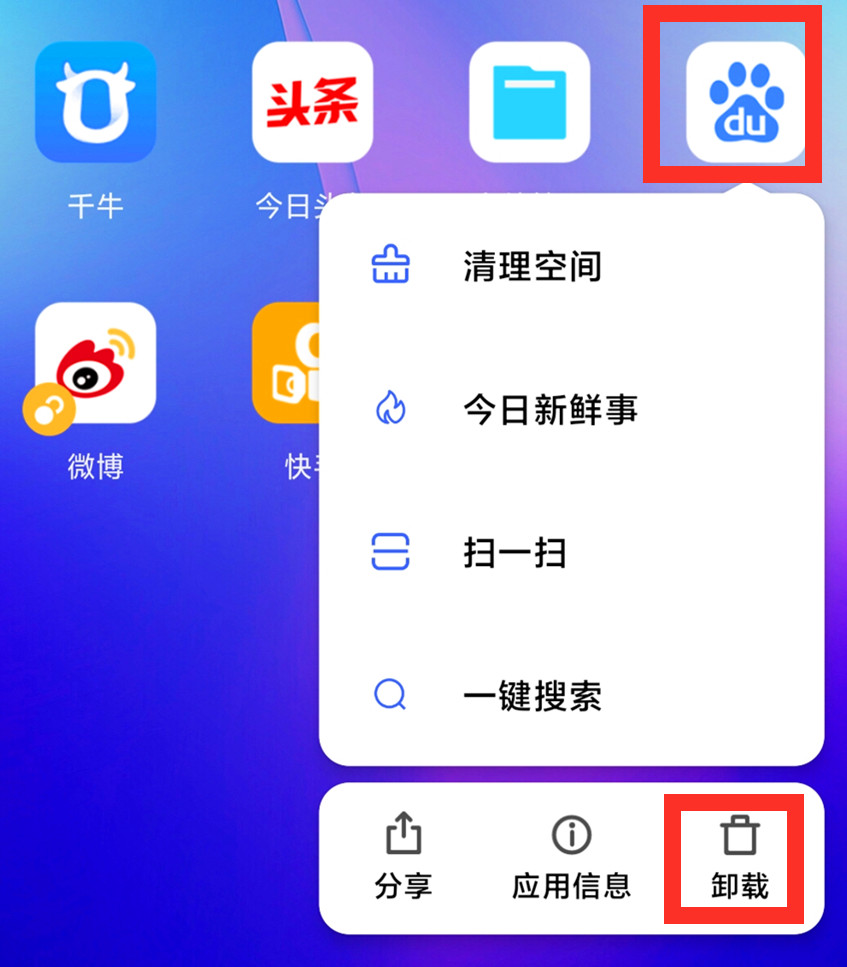Tap the 卸载 trash icon
This screenshot has height=967, width=847.
coord(735,831)
